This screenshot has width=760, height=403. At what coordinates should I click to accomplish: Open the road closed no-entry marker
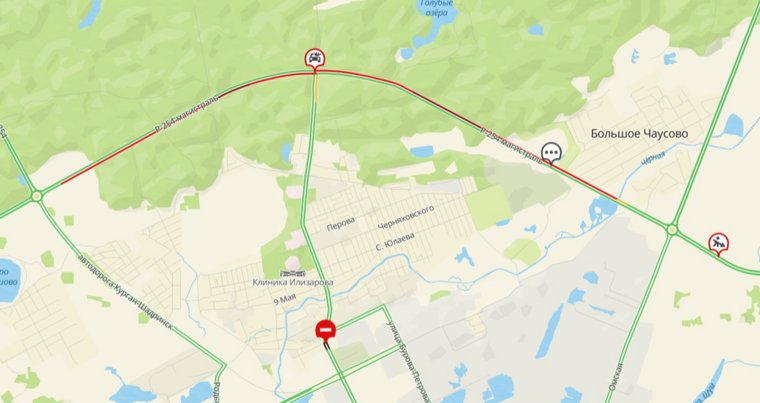coord(325,329)
